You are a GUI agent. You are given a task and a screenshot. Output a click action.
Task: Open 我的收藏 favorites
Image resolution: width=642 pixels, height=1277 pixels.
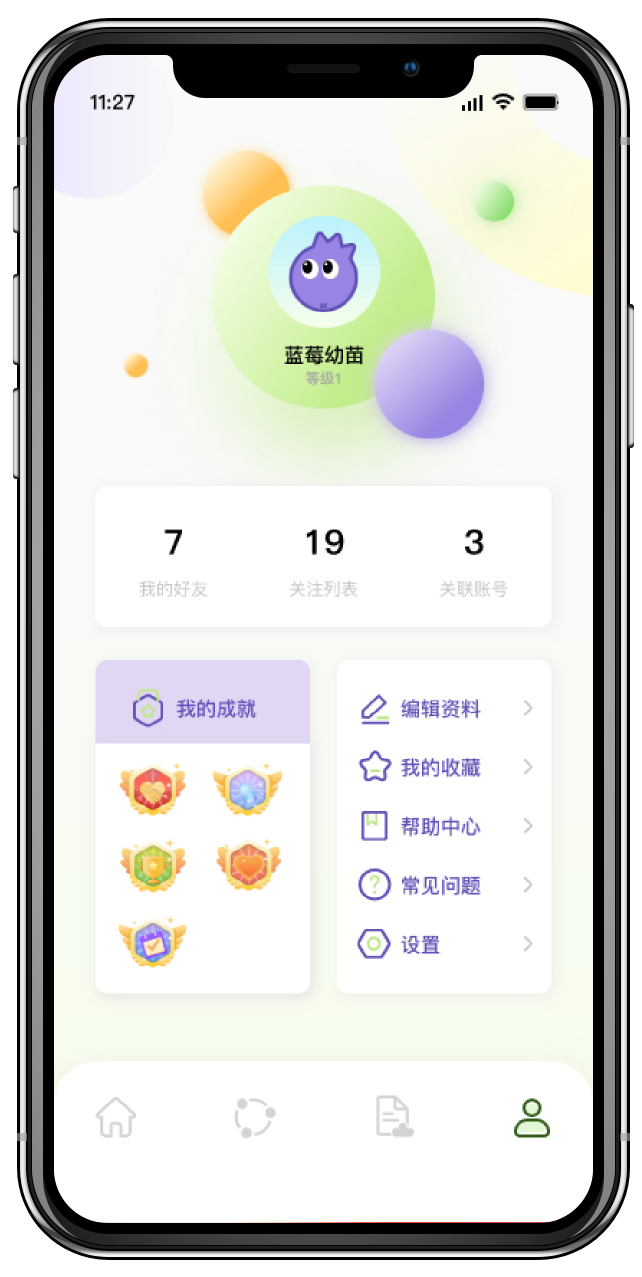(444, 768)
